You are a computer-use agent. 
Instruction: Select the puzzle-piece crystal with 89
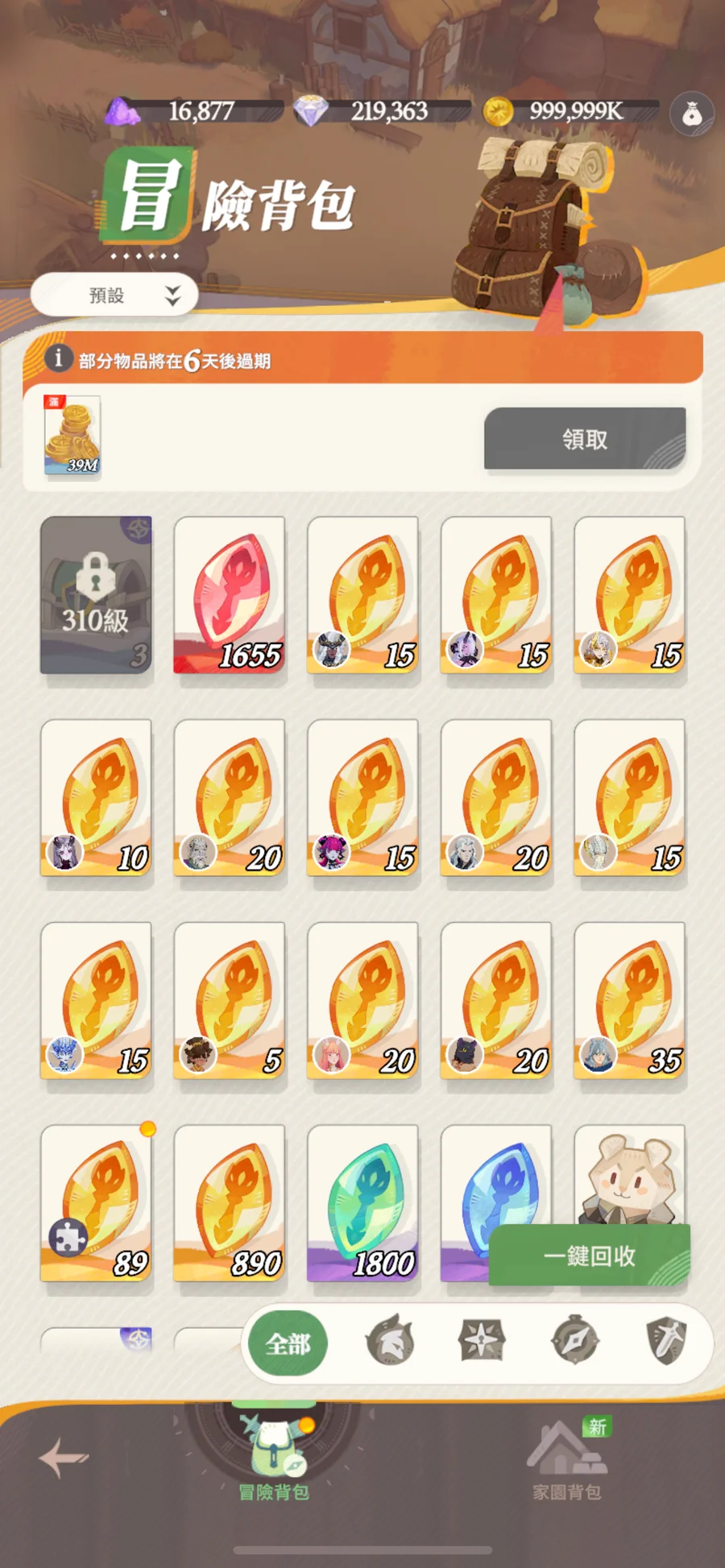[x=96, y=1203]
